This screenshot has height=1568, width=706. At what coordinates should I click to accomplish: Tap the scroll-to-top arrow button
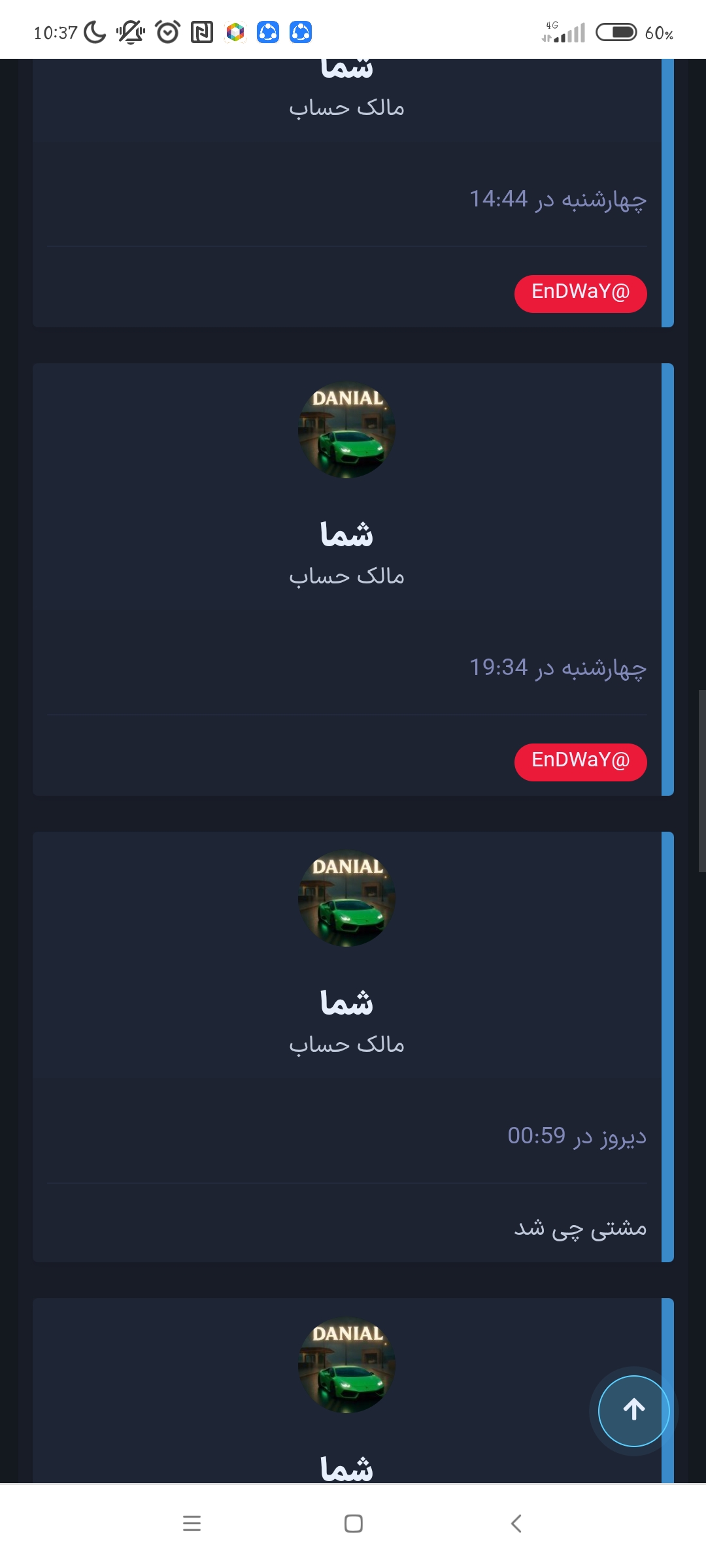point(633,1411)
